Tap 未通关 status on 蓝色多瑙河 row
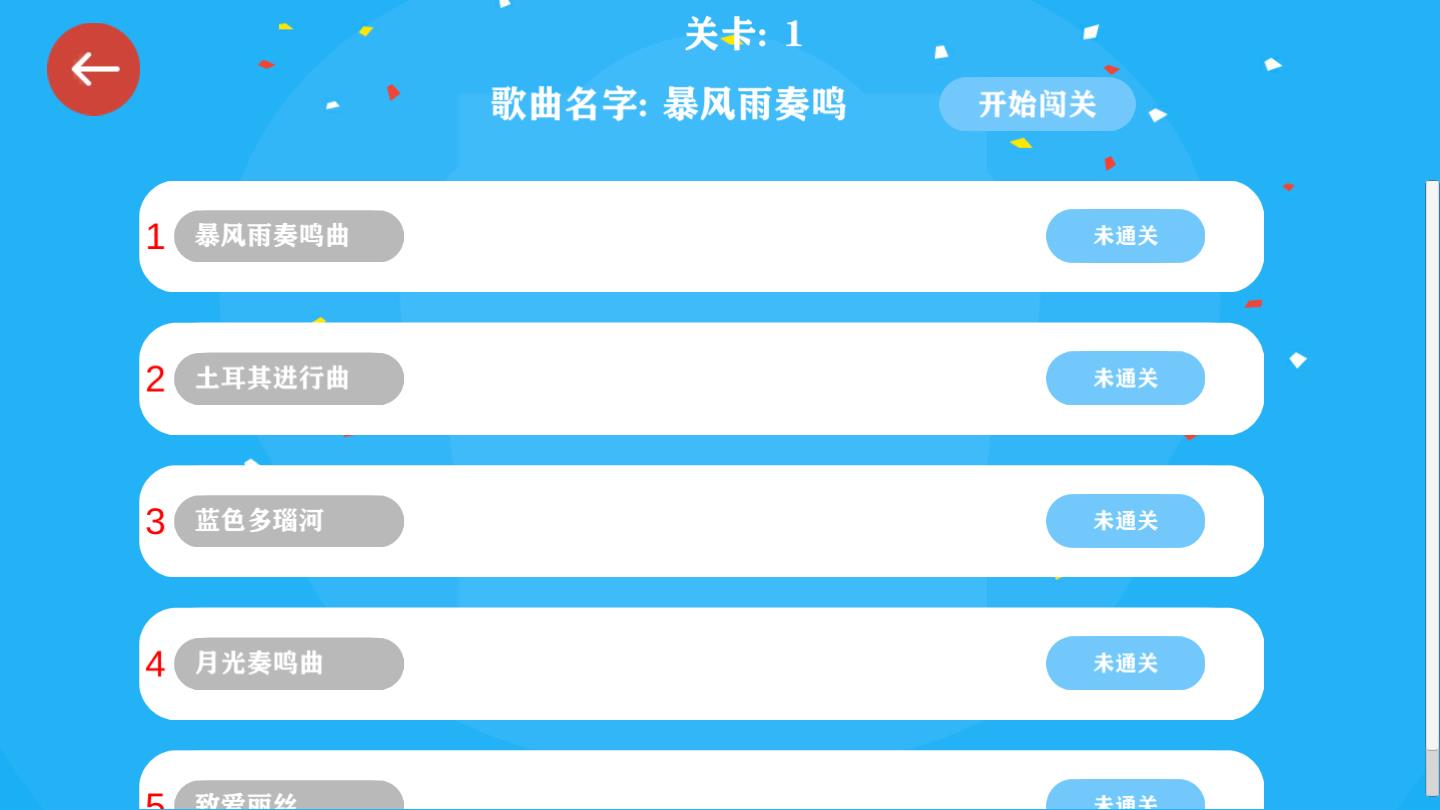The width and height of the screenshot is (1440, 810). click(x=1125, y=521)
